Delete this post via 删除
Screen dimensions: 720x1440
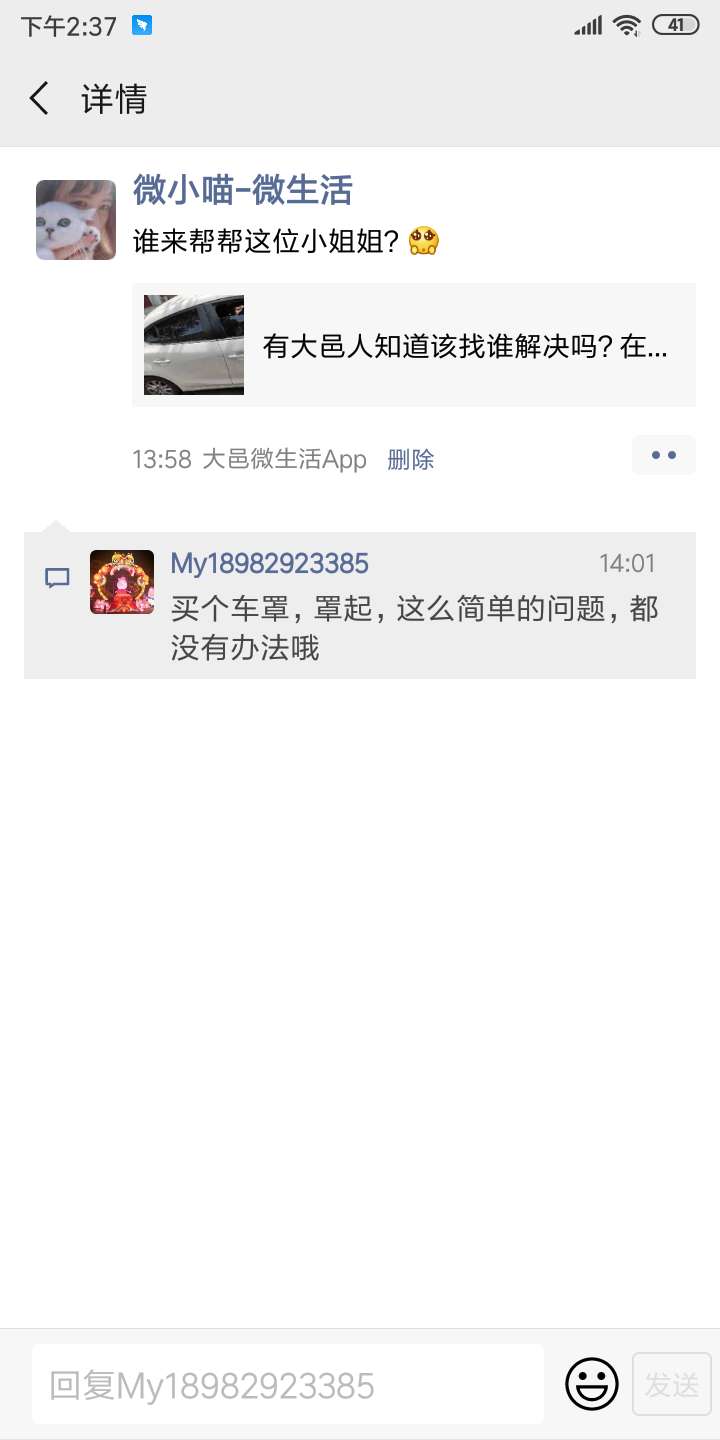410,459
